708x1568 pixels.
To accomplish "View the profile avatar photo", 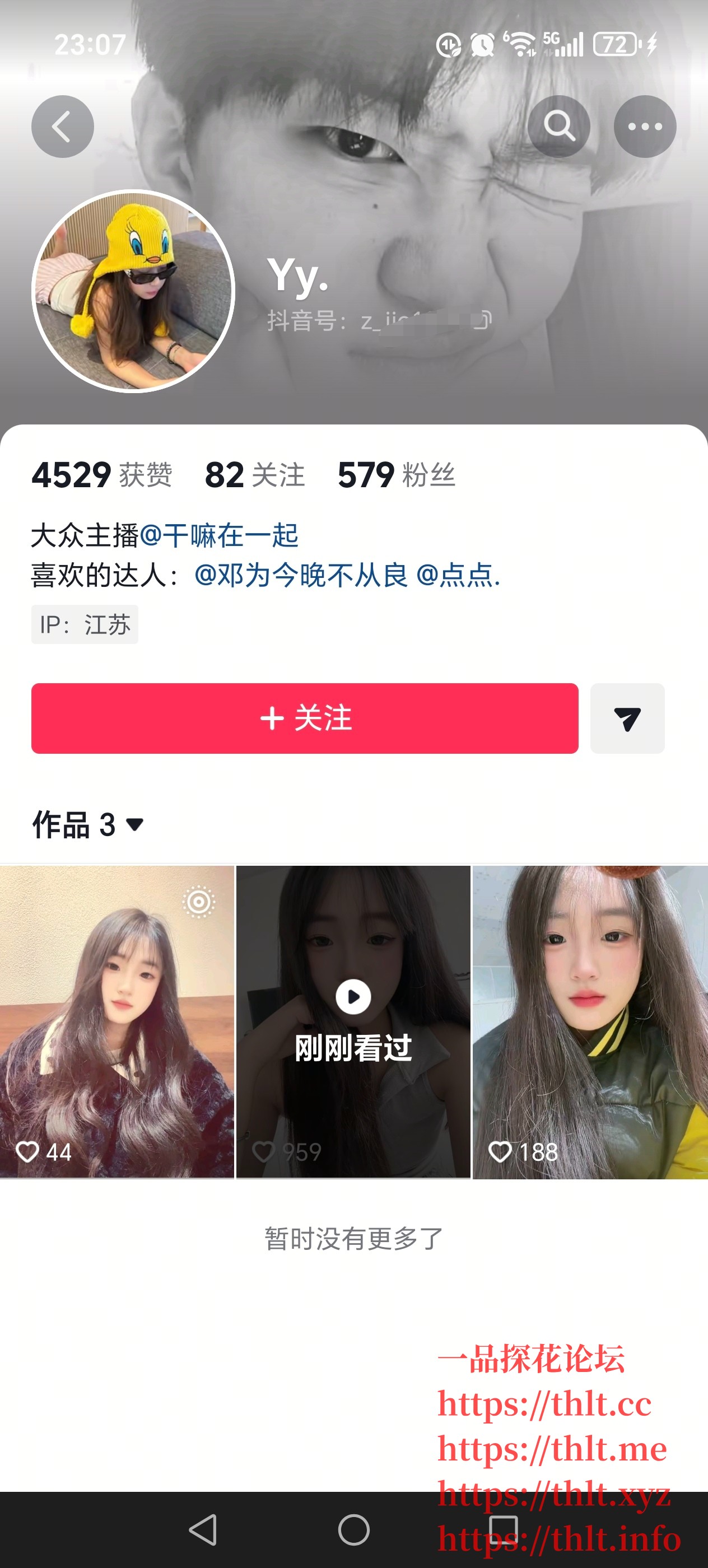I will click(133, 291).
